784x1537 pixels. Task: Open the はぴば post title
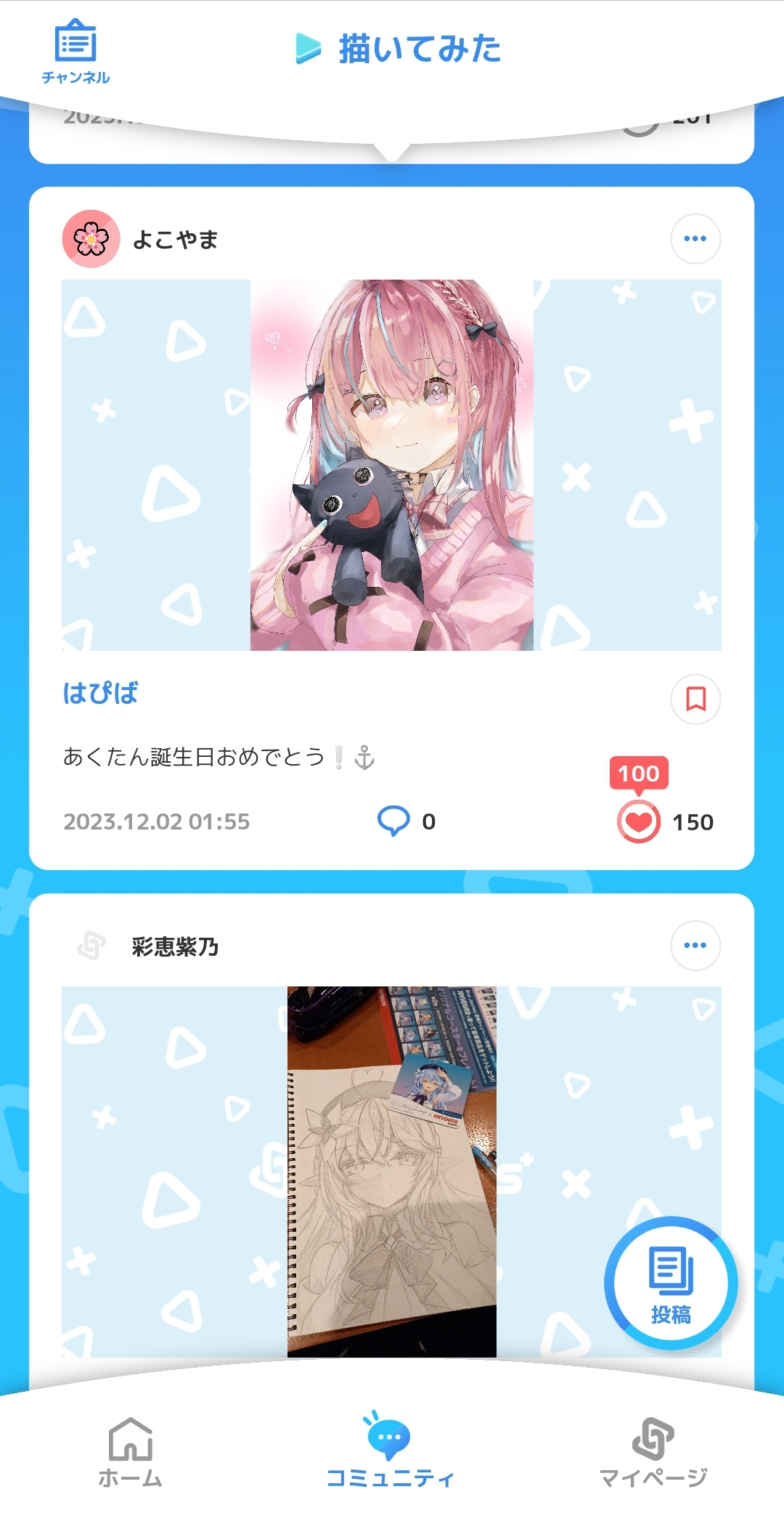[100, 693]
